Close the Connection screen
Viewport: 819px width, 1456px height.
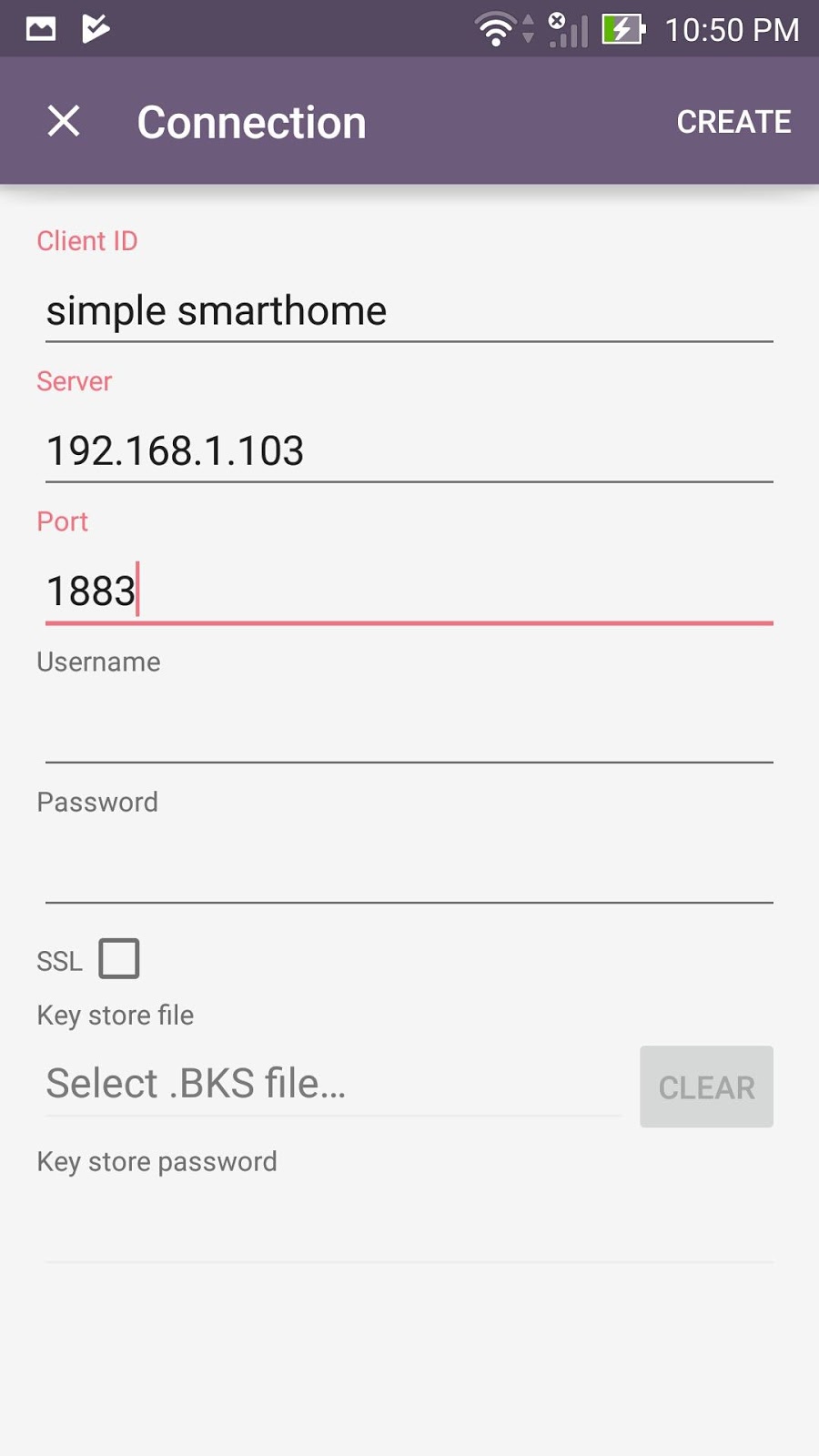(x=64, y=121)
